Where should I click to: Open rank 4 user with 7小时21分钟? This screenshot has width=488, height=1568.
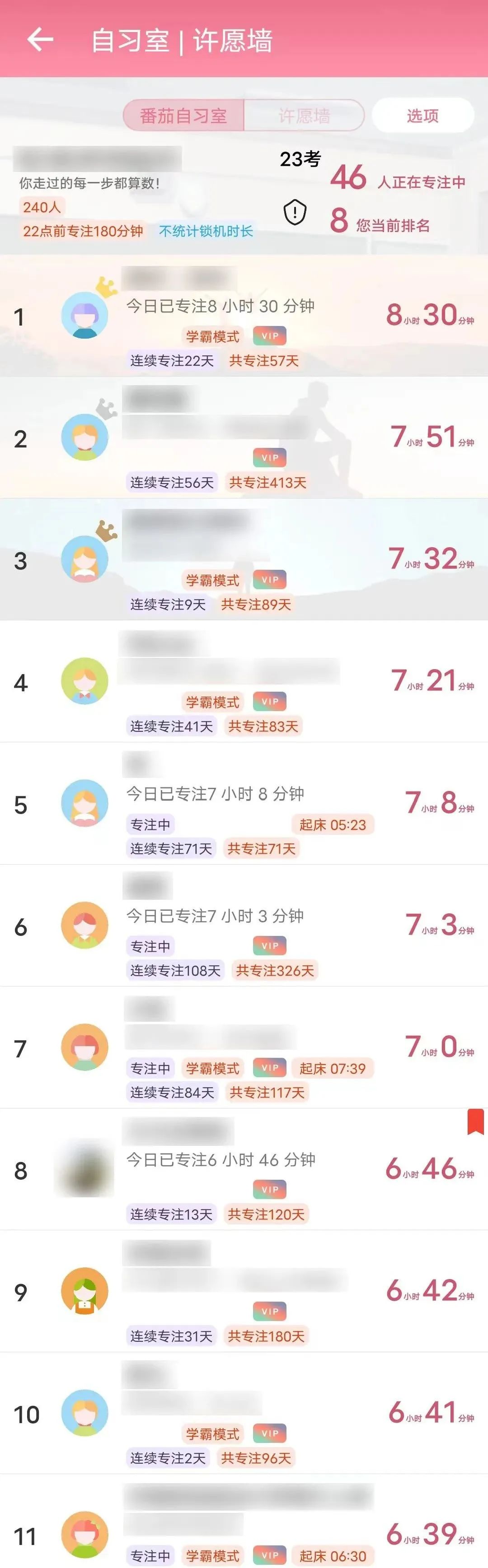point(244,682)
